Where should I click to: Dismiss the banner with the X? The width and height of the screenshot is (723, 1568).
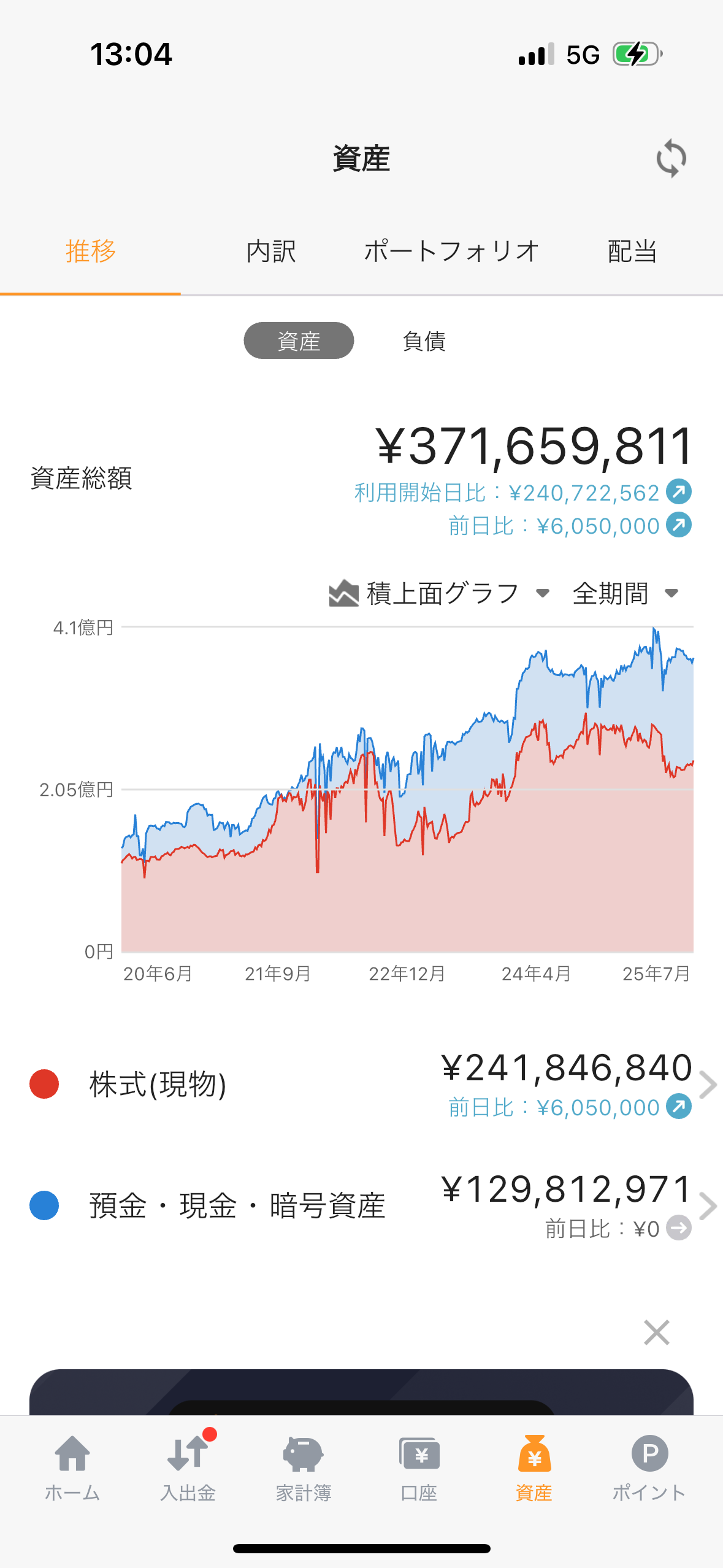pyautogui.click(x=656, y=1332)
